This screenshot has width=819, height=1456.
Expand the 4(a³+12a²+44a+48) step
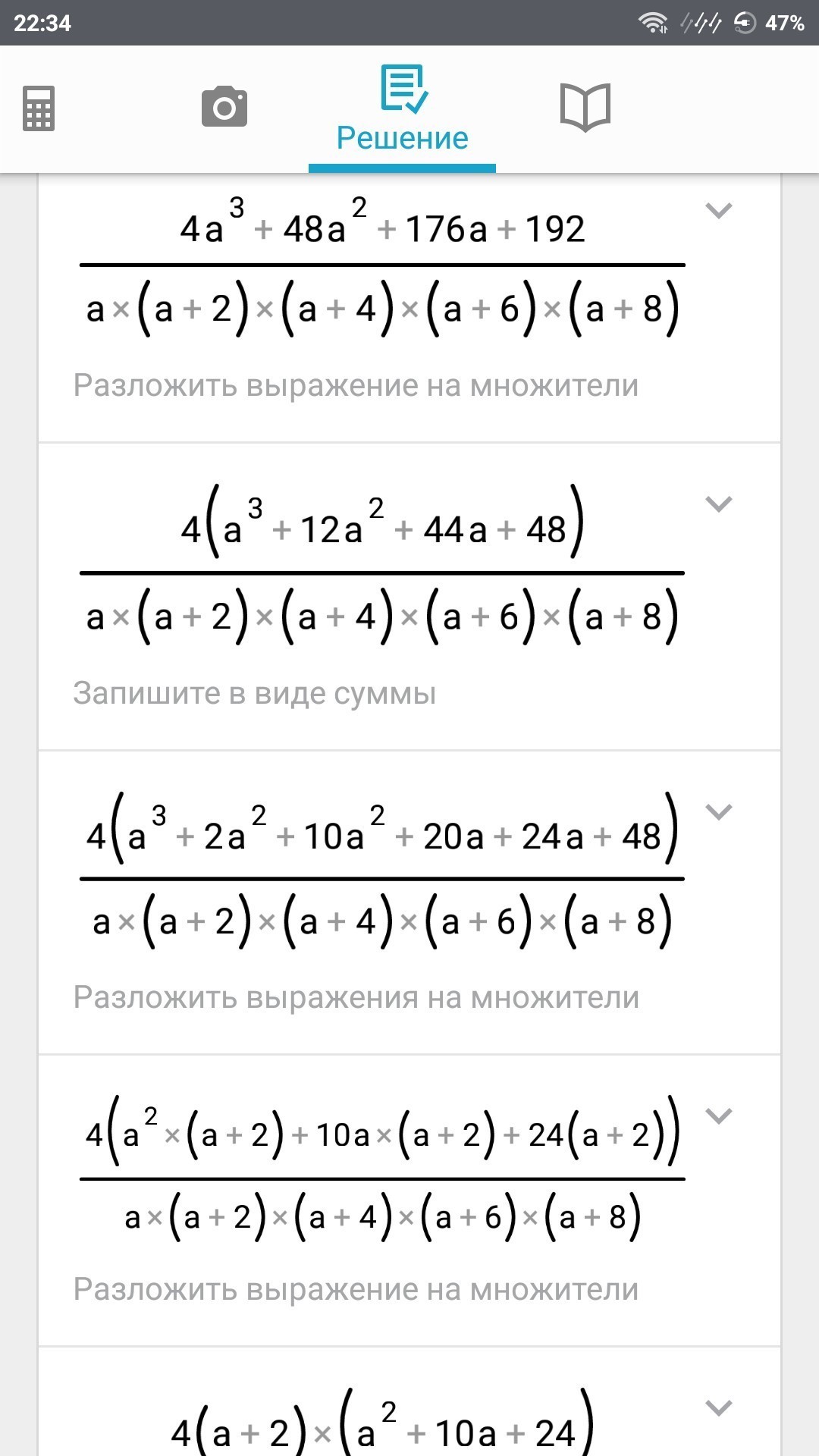tap(718, 504)
